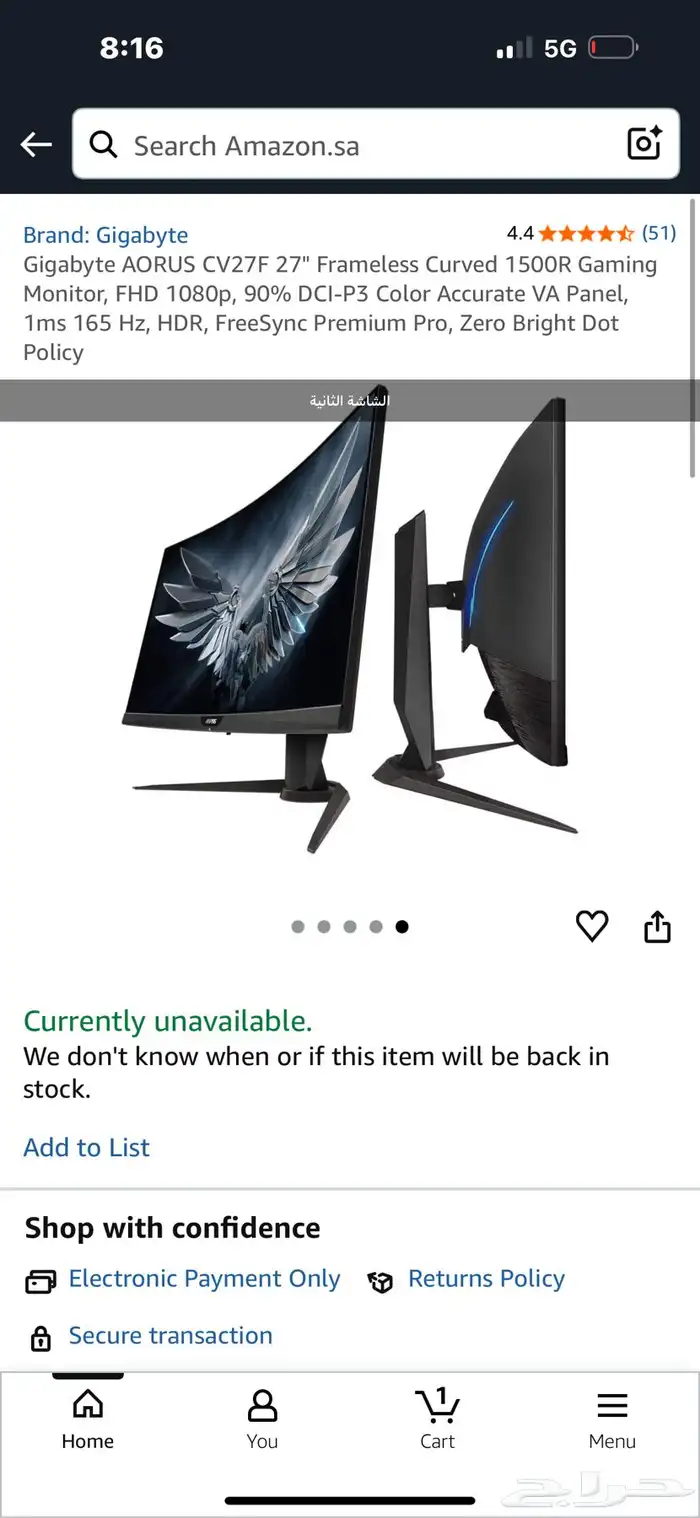
Task: View the 51 customer ratings
Action: 658,233
